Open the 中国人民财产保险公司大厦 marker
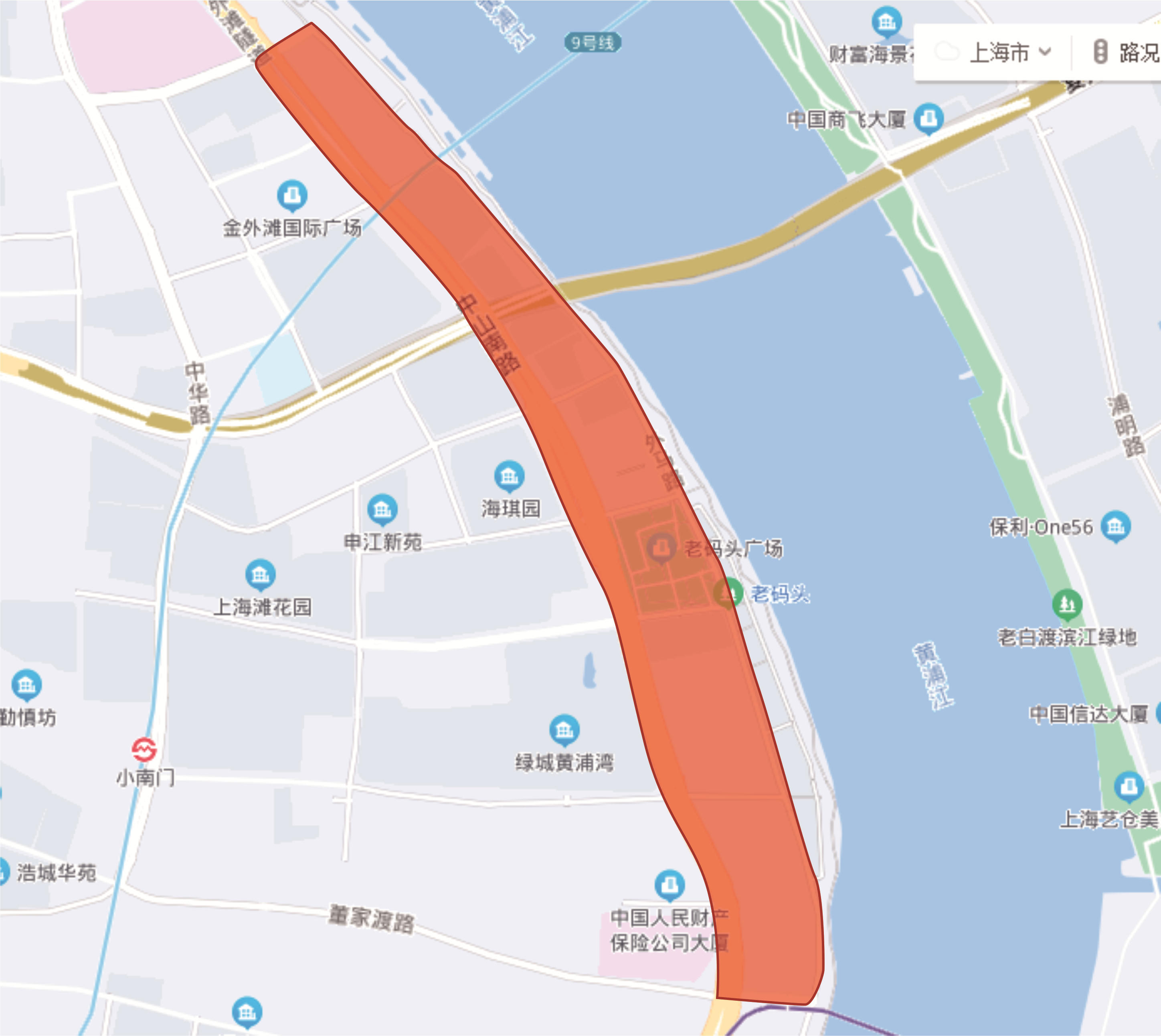This screenshot has width=1161, height=1036. [x=670, y=885]
